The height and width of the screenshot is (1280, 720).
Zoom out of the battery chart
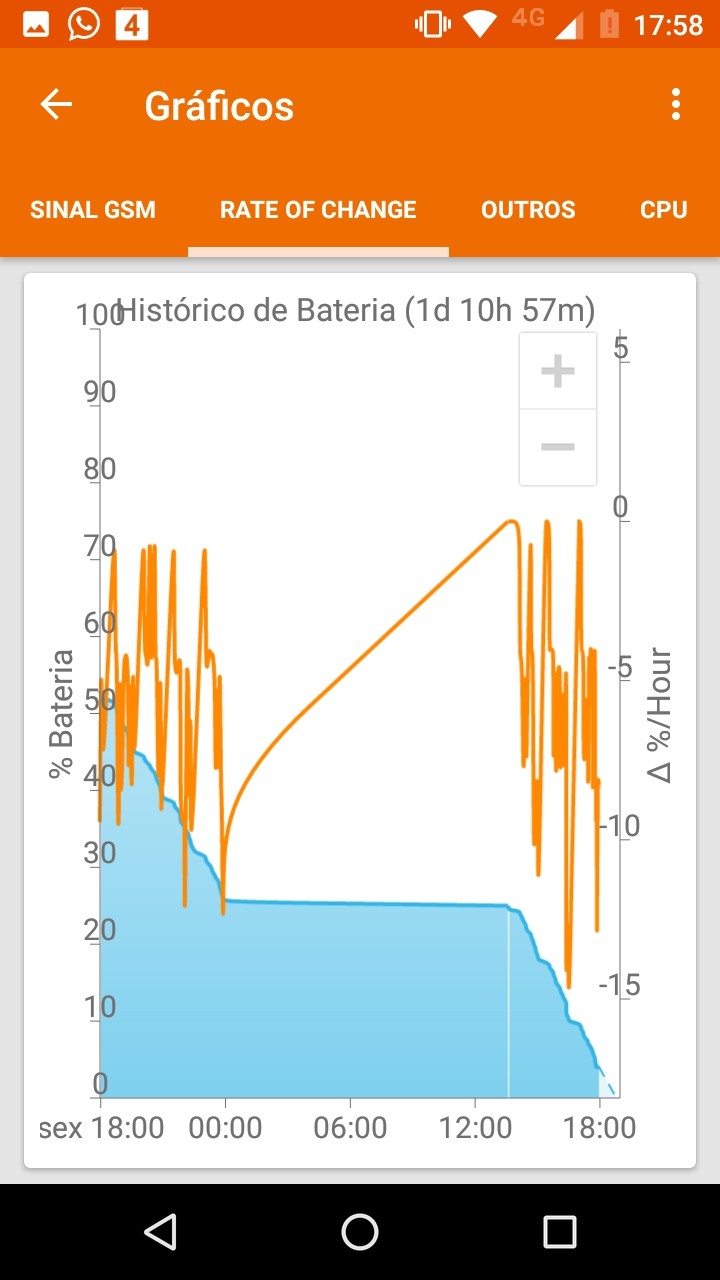(x=557, y=447)
